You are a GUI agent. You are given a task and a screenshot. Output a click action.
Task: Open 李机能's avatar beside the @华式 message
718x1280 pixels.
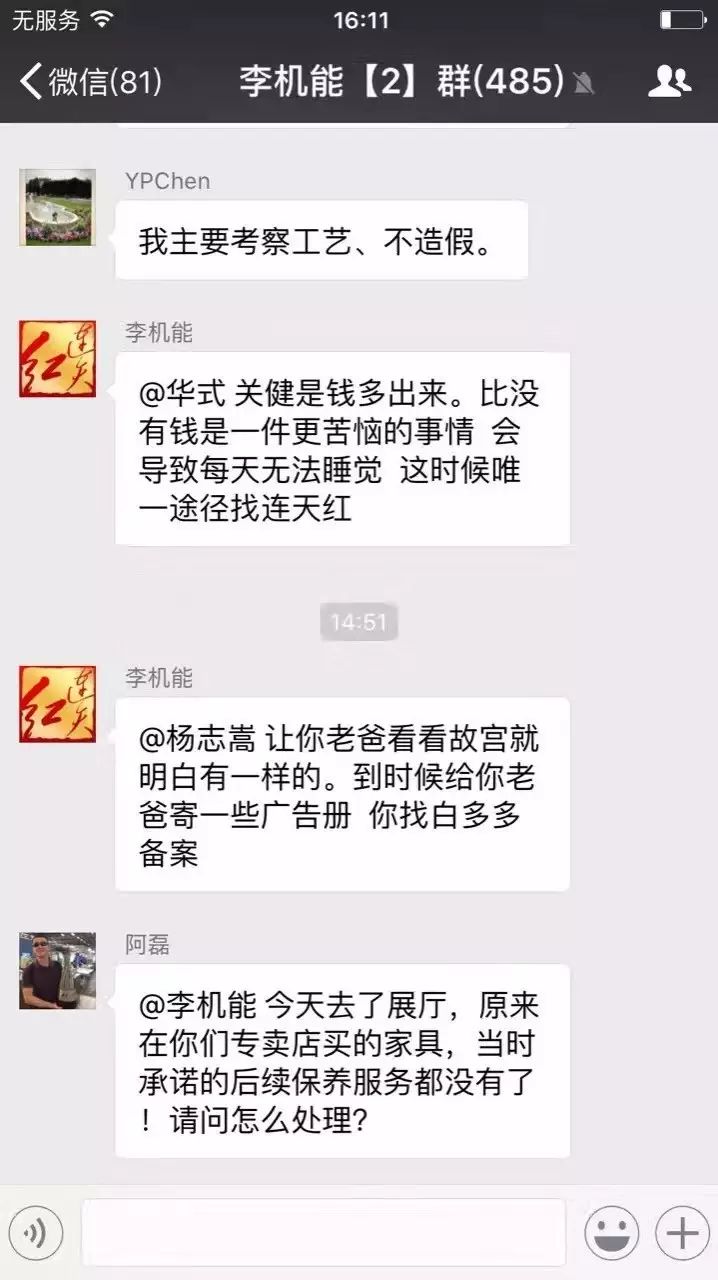[x=58, y=359]
